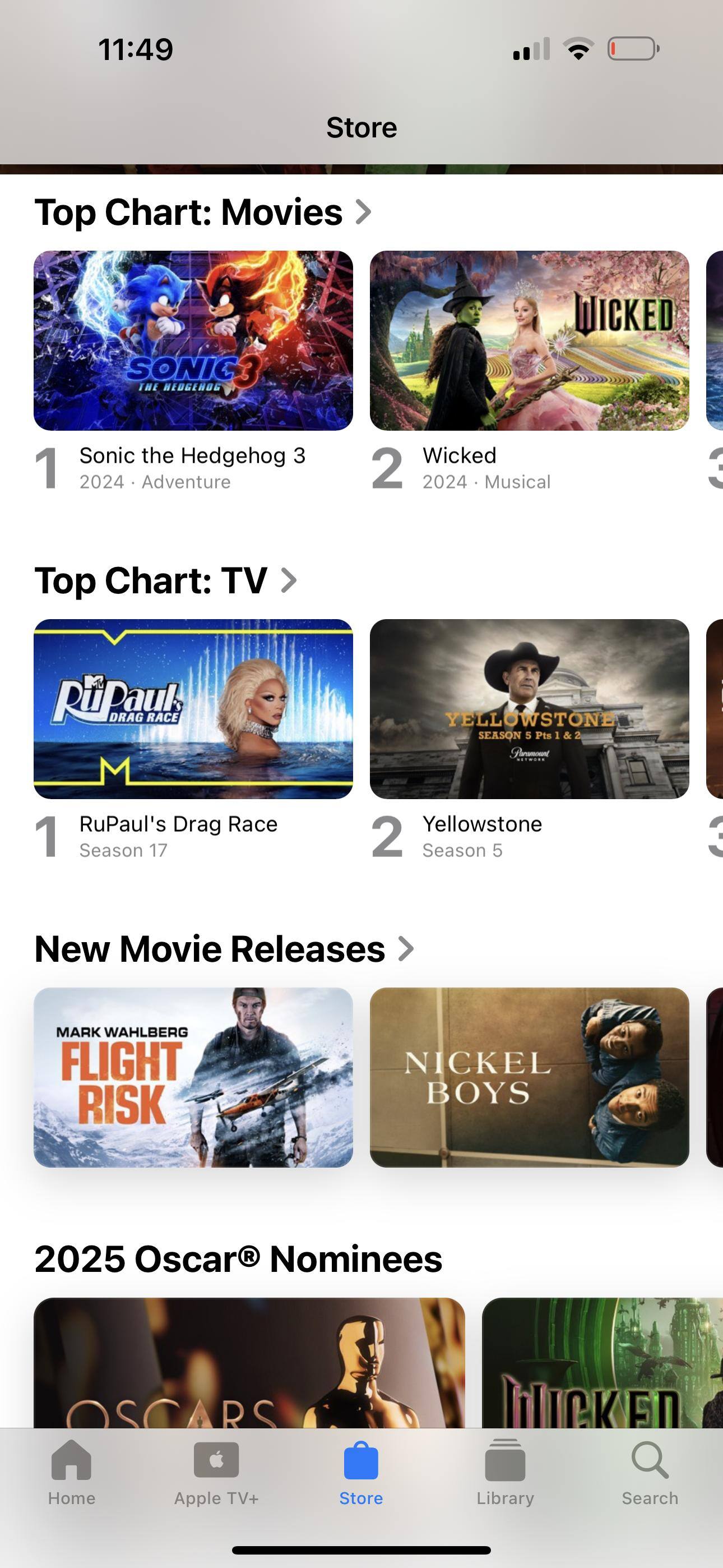Viewport: 723px width, 1568px height.
Task: Select the Wicked movie in Top Chart
Action: (x=529, y=340)
